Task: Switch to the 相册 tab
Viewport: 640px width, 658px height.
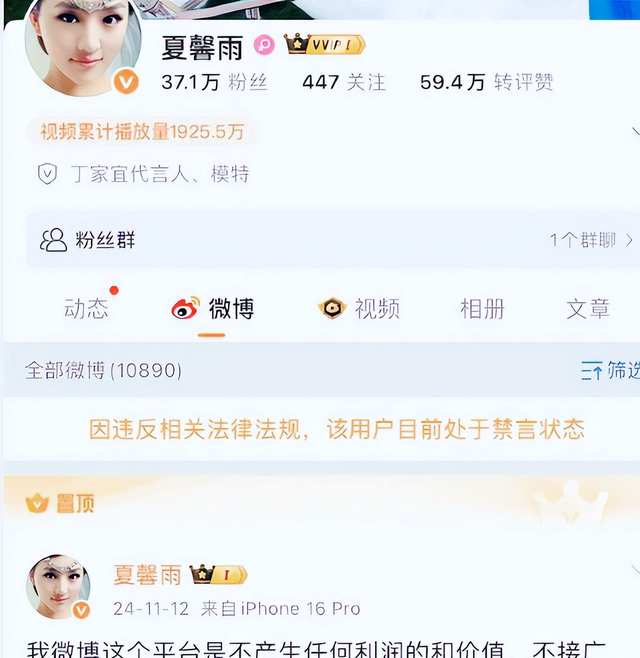Action: click(x=482, y=309)
